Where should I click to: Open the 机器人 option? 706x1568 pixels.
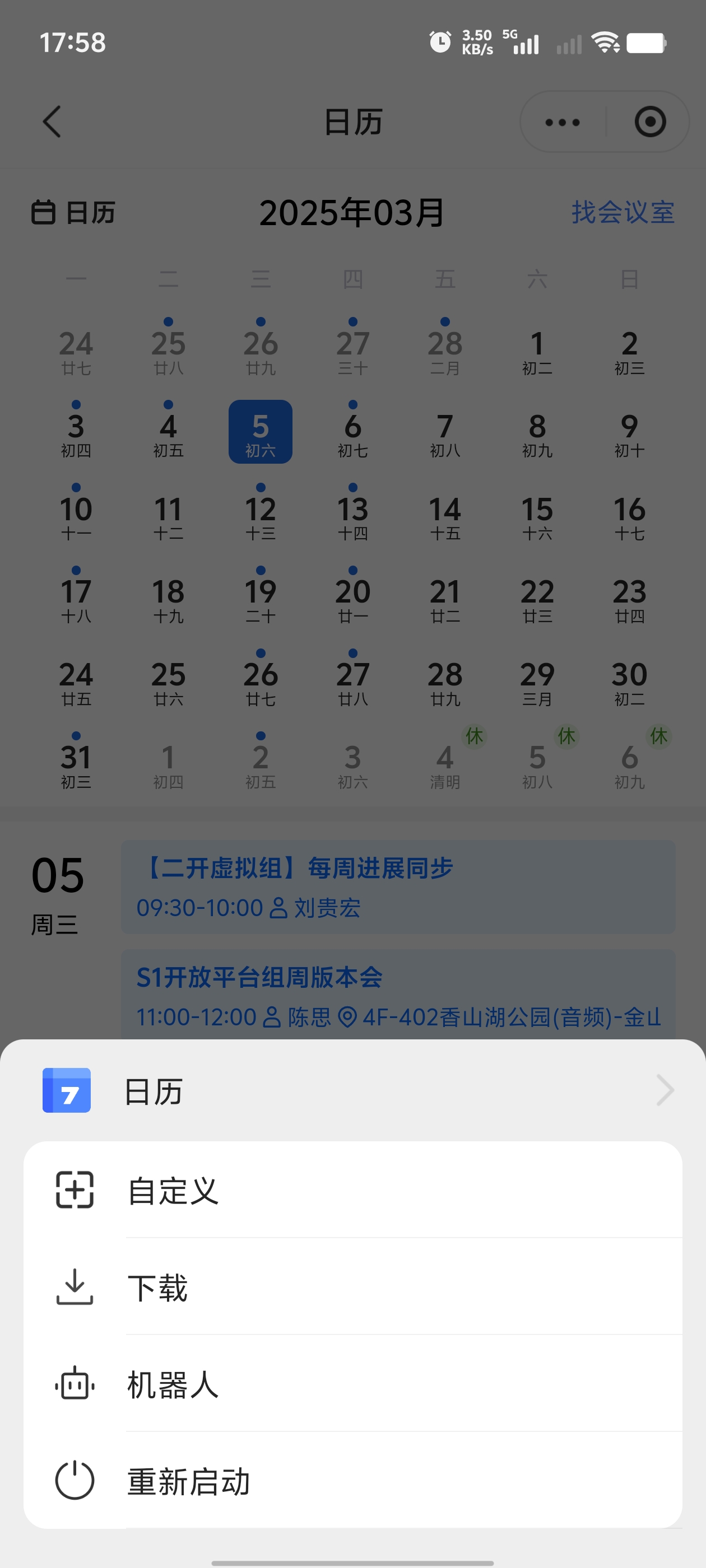(x=352, y=1384)
